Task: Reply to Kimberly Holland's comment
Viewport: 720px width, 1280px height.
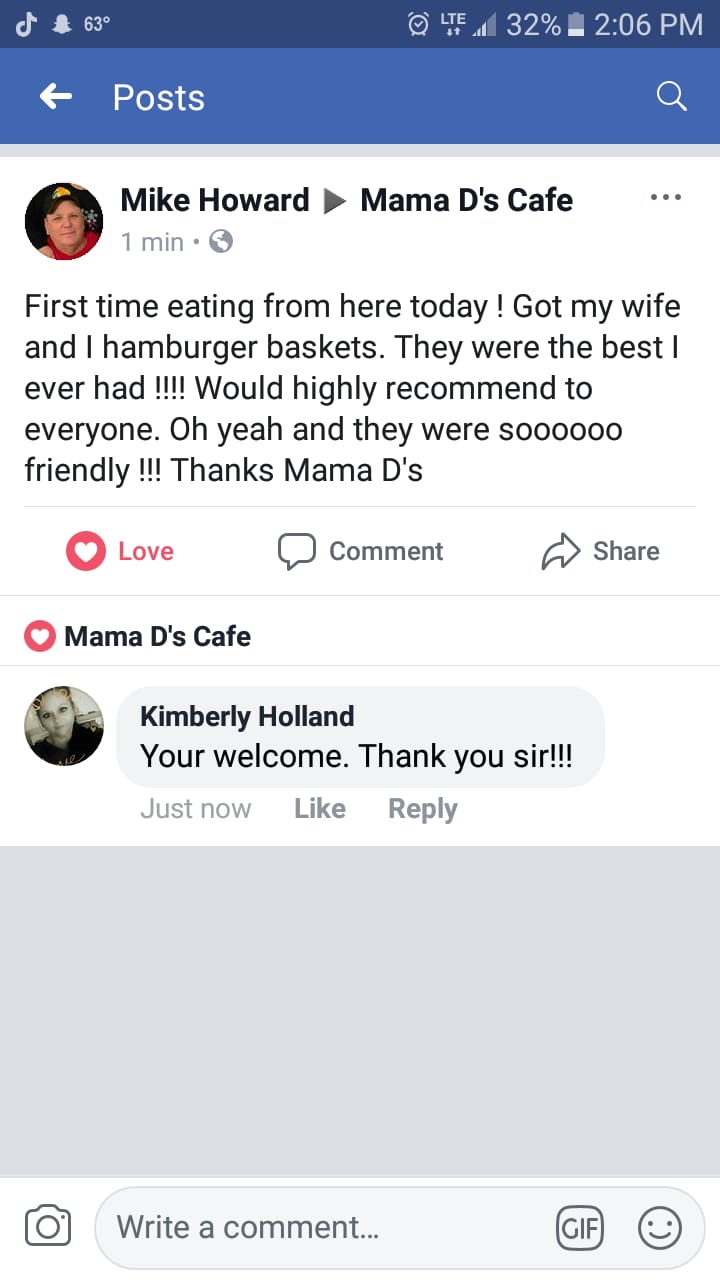Action: (x=422, y=808)
